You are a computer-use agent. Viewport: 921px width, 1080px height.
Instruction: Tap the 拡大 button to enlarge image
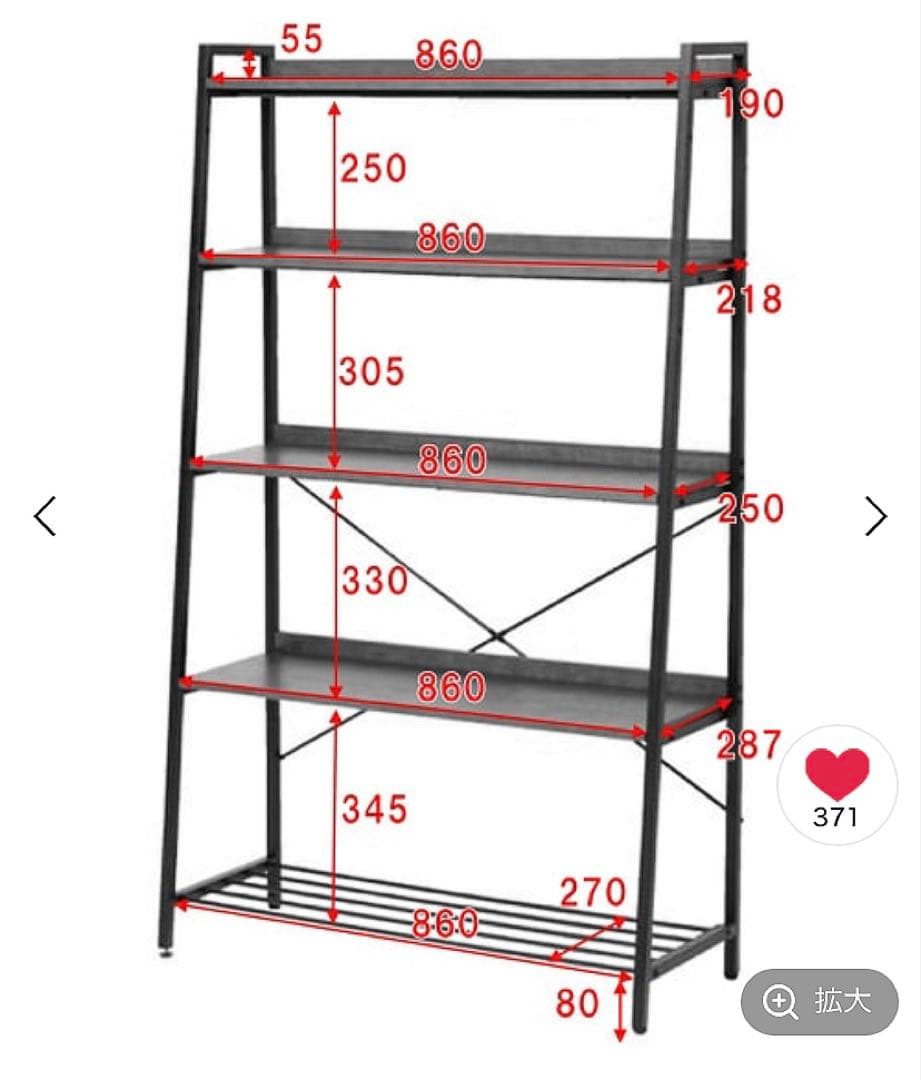point(819,1001)
